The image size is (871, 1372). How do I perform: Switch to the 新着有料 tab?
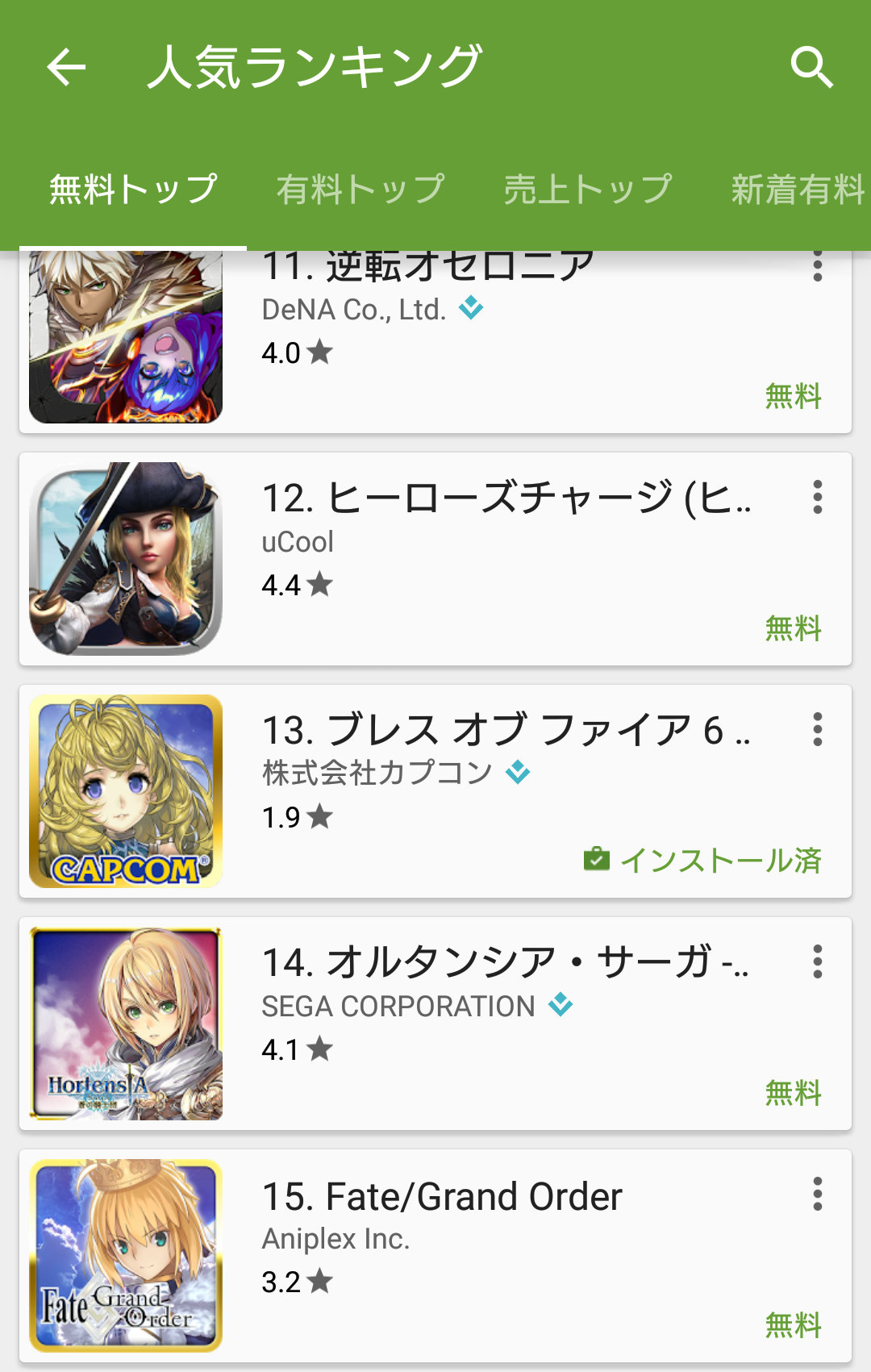tap(797, 190)
